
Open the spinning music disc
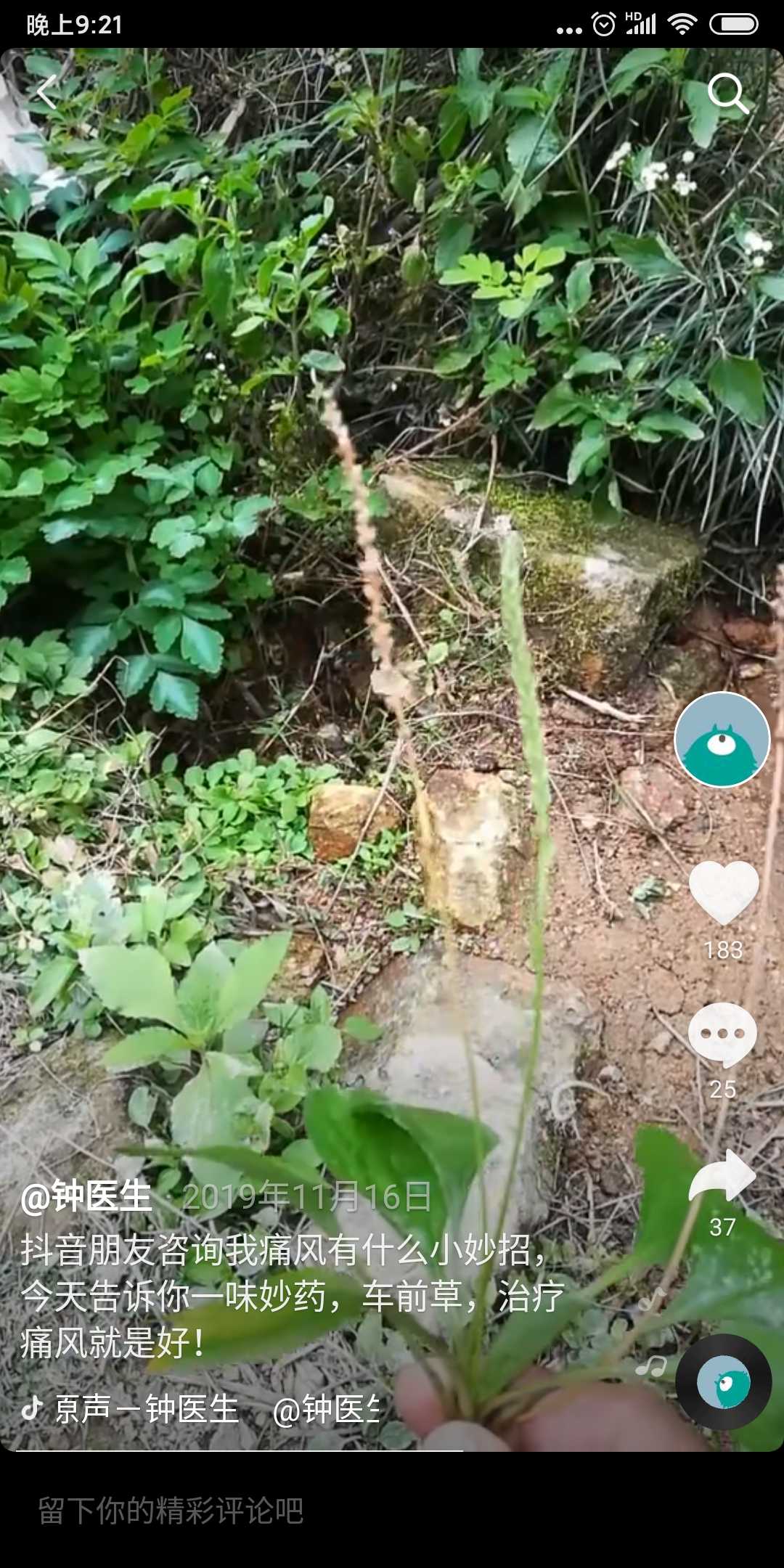(723, 1382)
